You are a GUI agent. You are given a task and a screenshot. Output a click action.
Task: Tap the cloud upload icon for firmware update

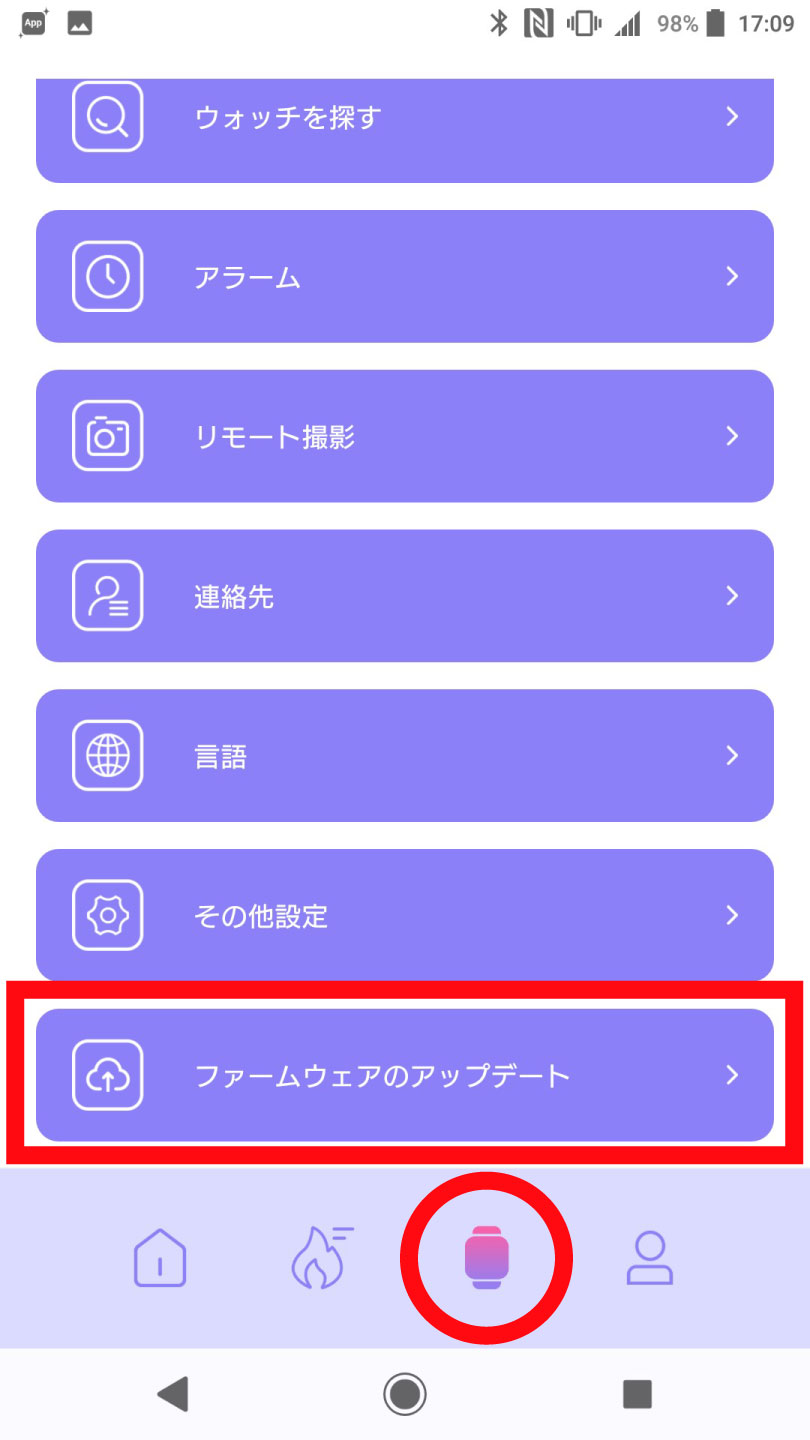[106, 1075]
